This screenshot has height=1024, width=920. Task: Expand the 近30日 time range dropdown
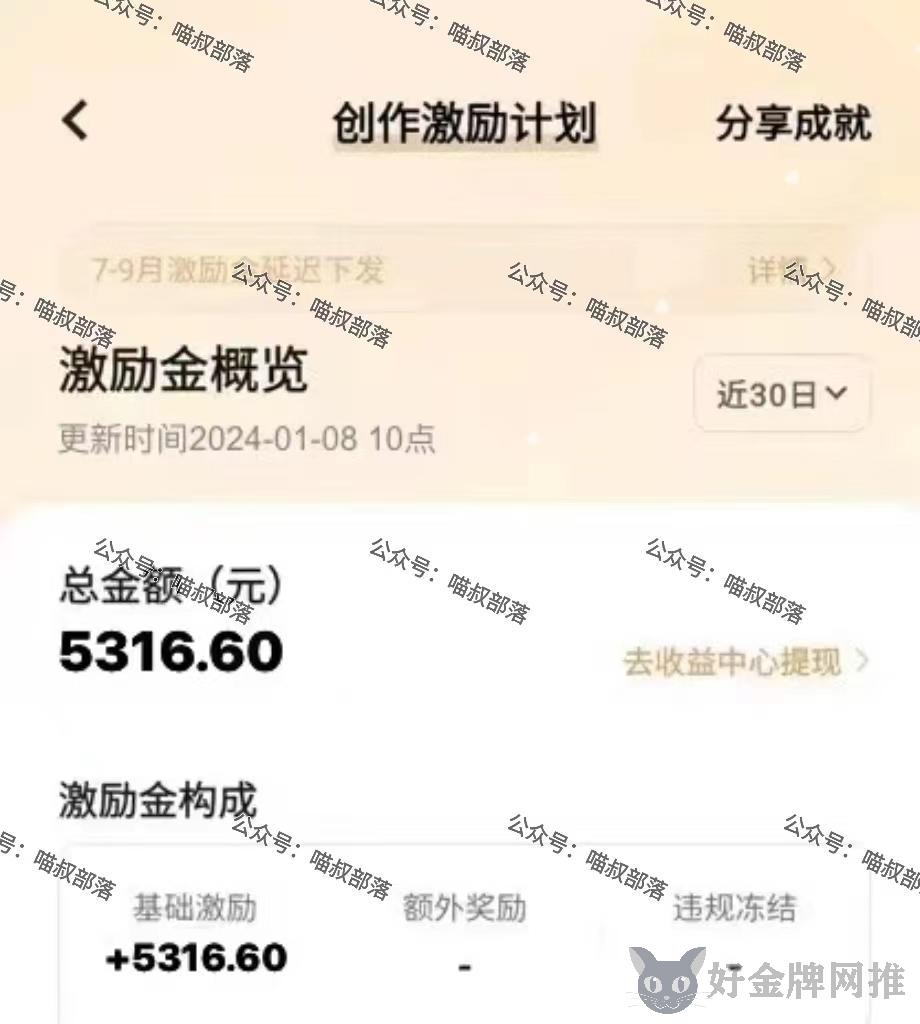point(781,394)
